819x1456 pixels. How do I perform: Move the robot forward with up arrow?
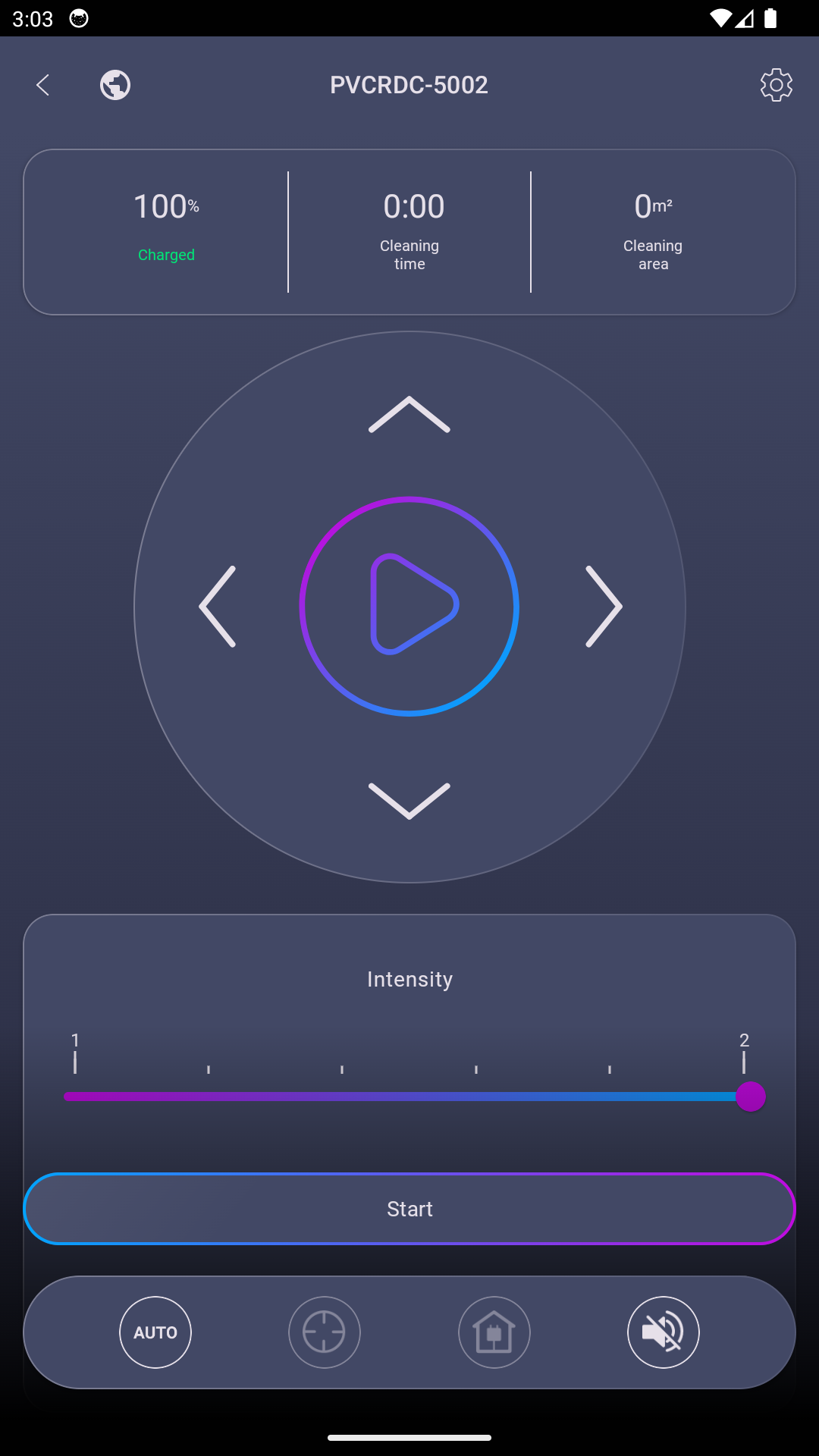pyautogui.click(x=409, y=415)
